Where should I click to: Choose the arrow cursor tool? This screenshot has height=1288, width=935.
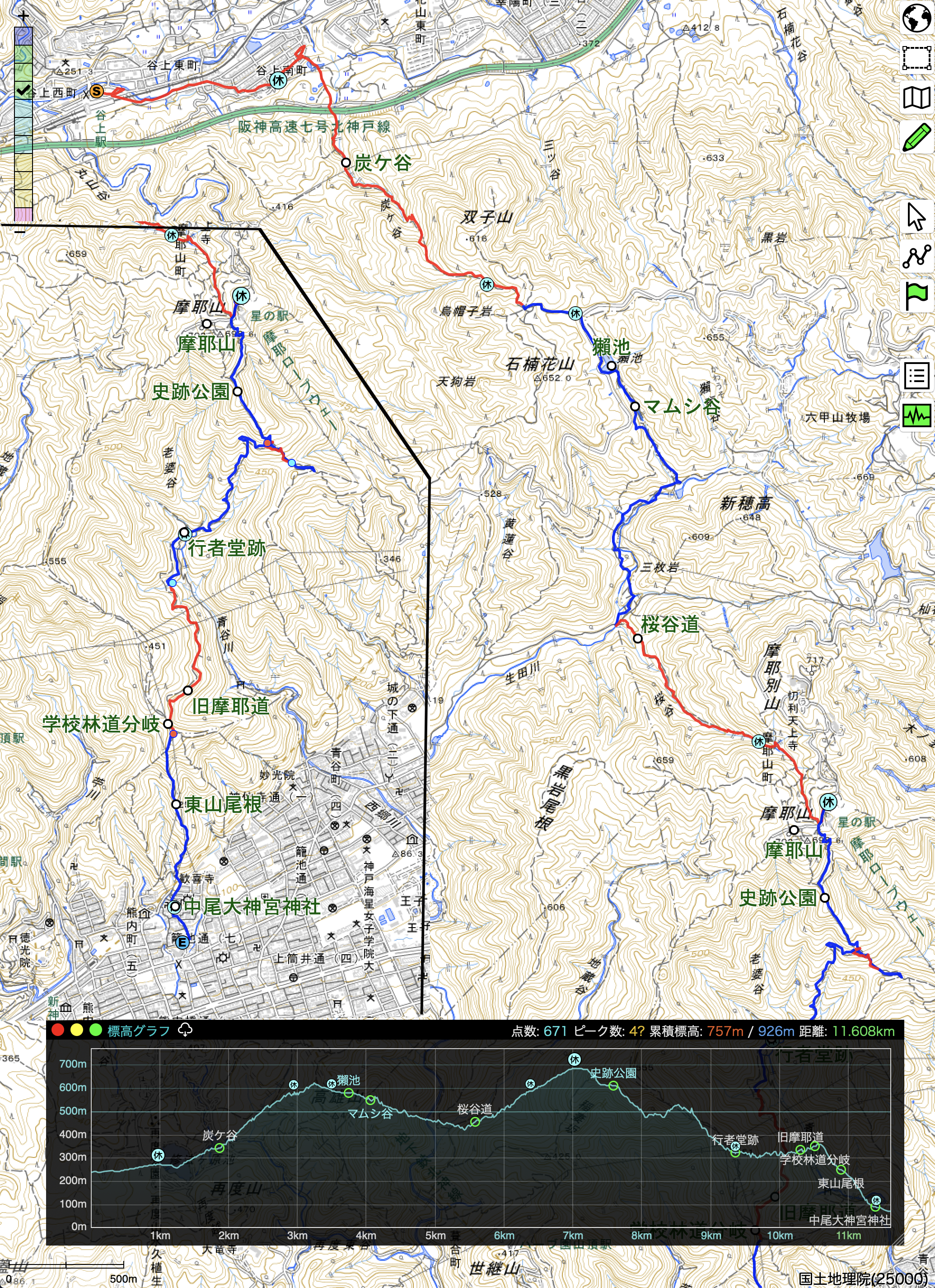coord(916,217)
